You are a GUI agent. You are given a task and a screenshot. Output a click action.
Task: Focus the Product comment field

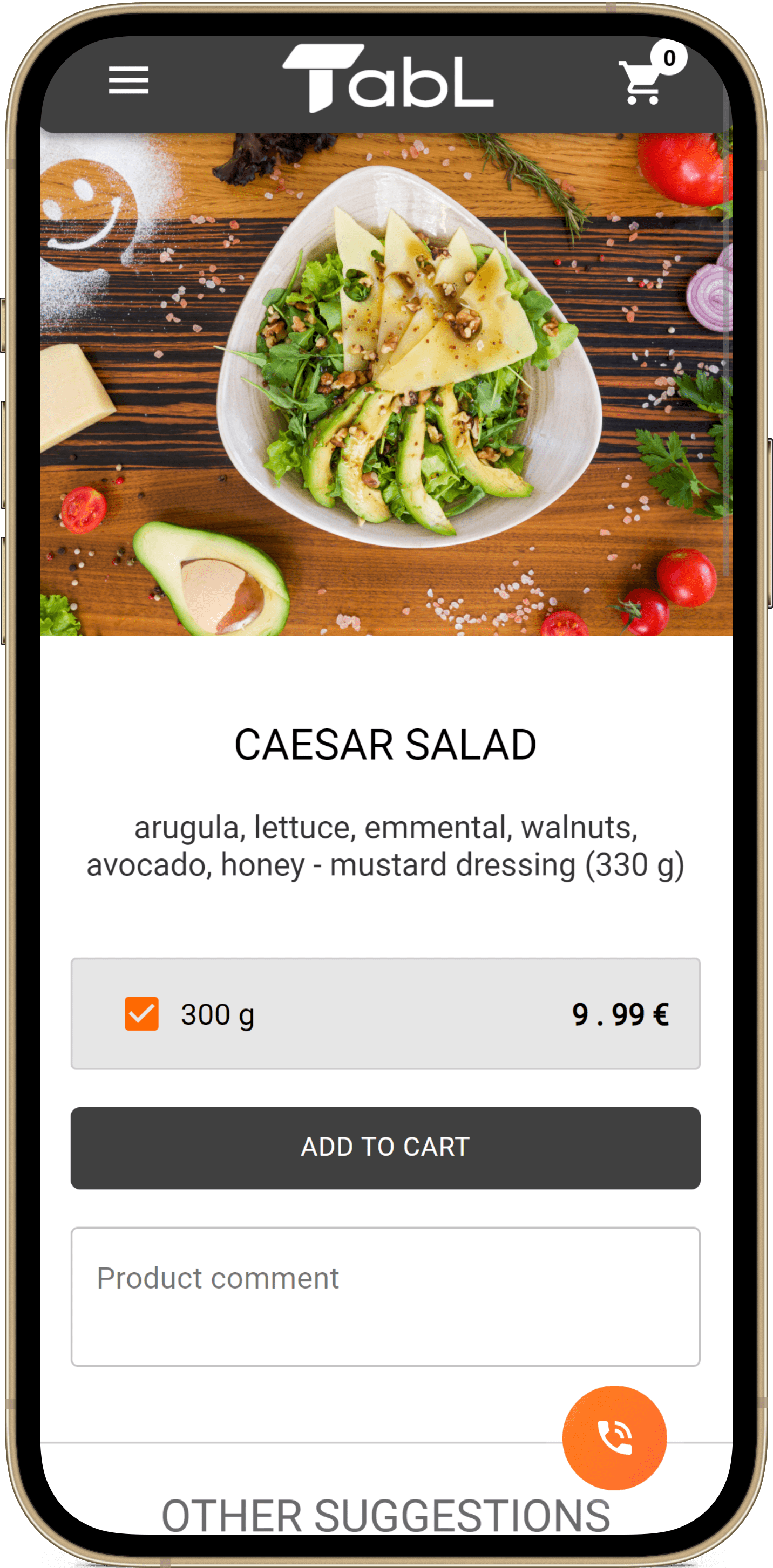click(385, 1297)
